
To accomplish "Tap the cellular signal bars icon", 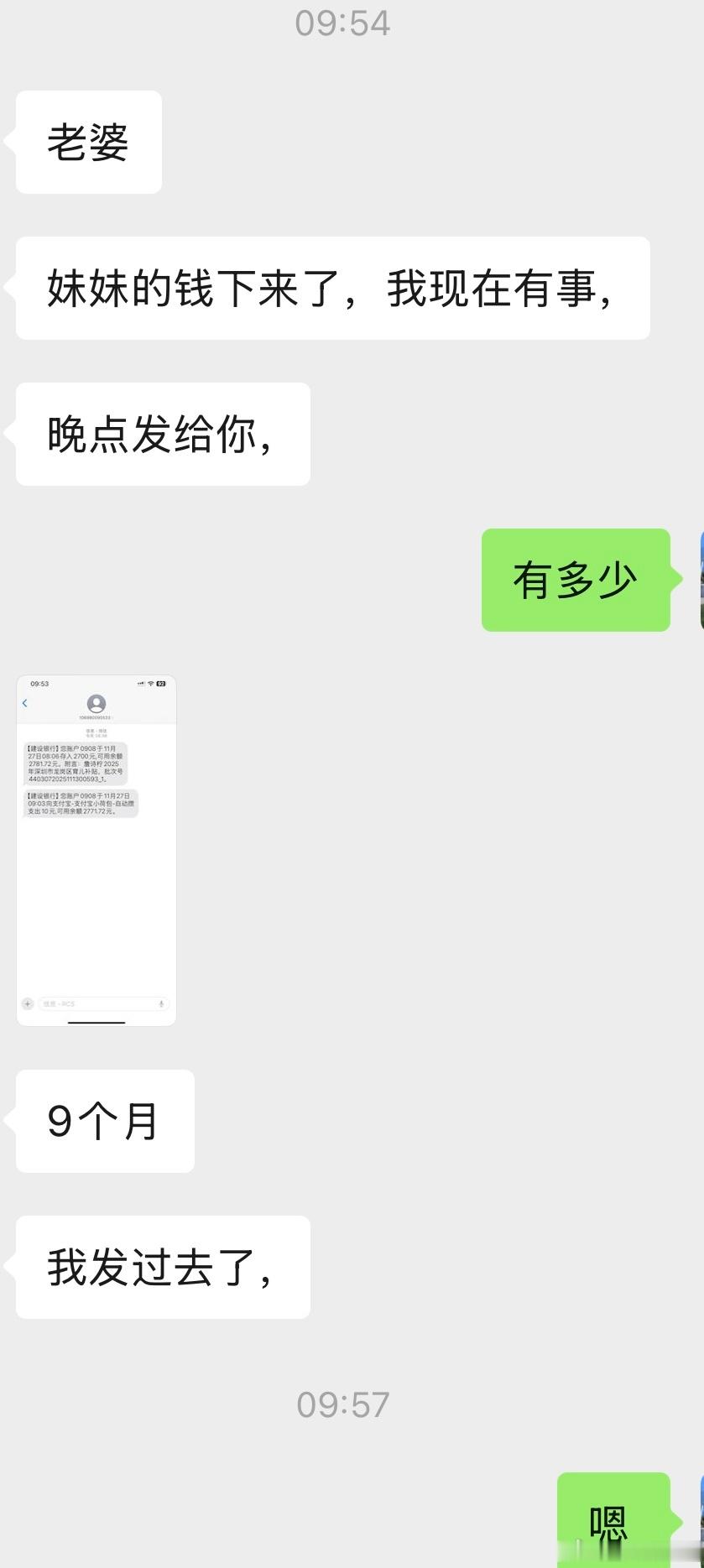I will pyautogui.click(x=140, y=683).
